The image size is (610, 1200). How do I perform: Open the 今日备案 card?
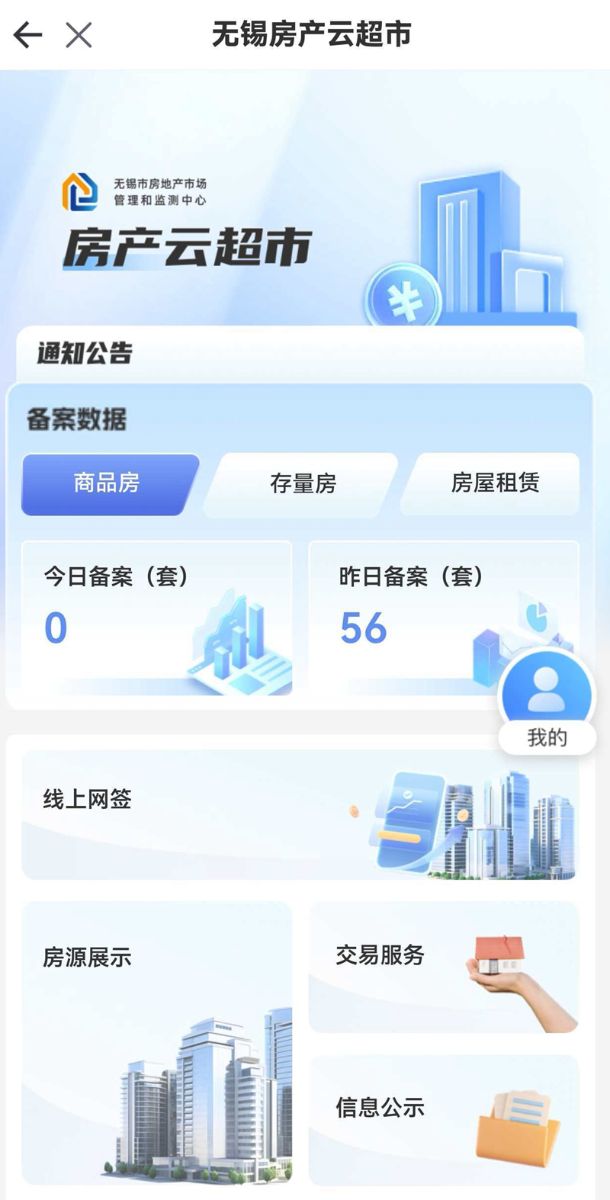click(156, 617)
